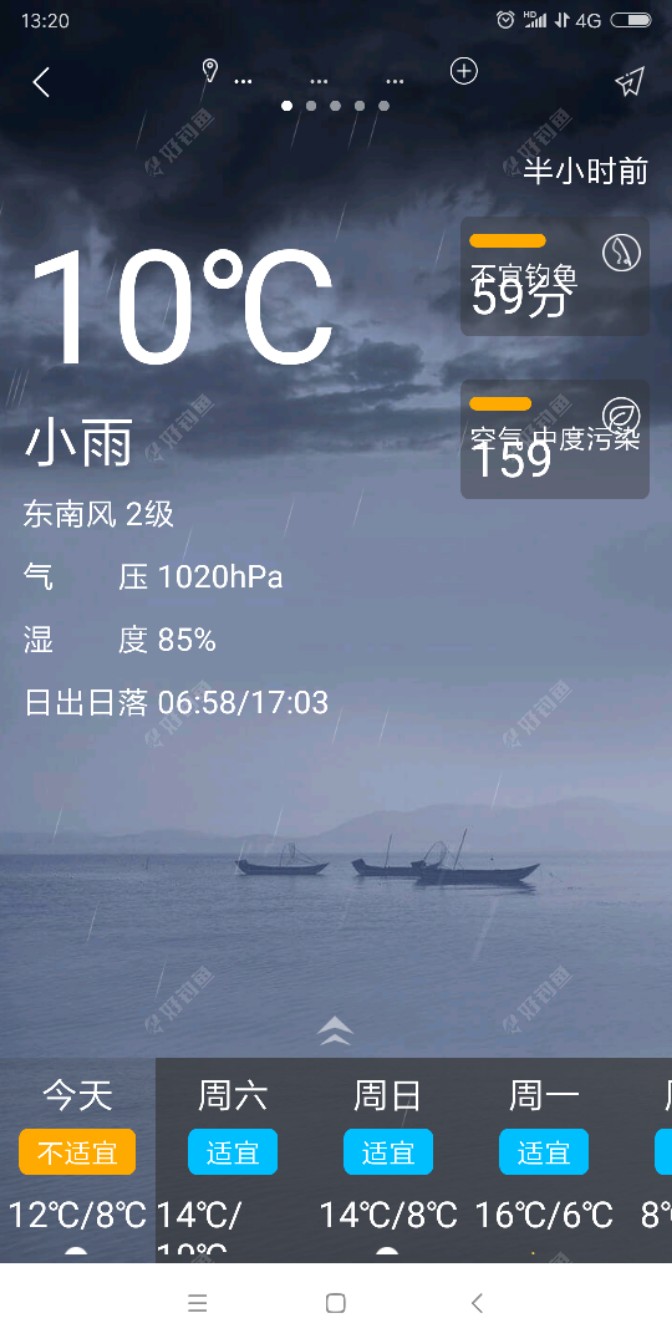Open the air quality card showing 159
The height and width of the screenshot is (1344, 672).
554,439
